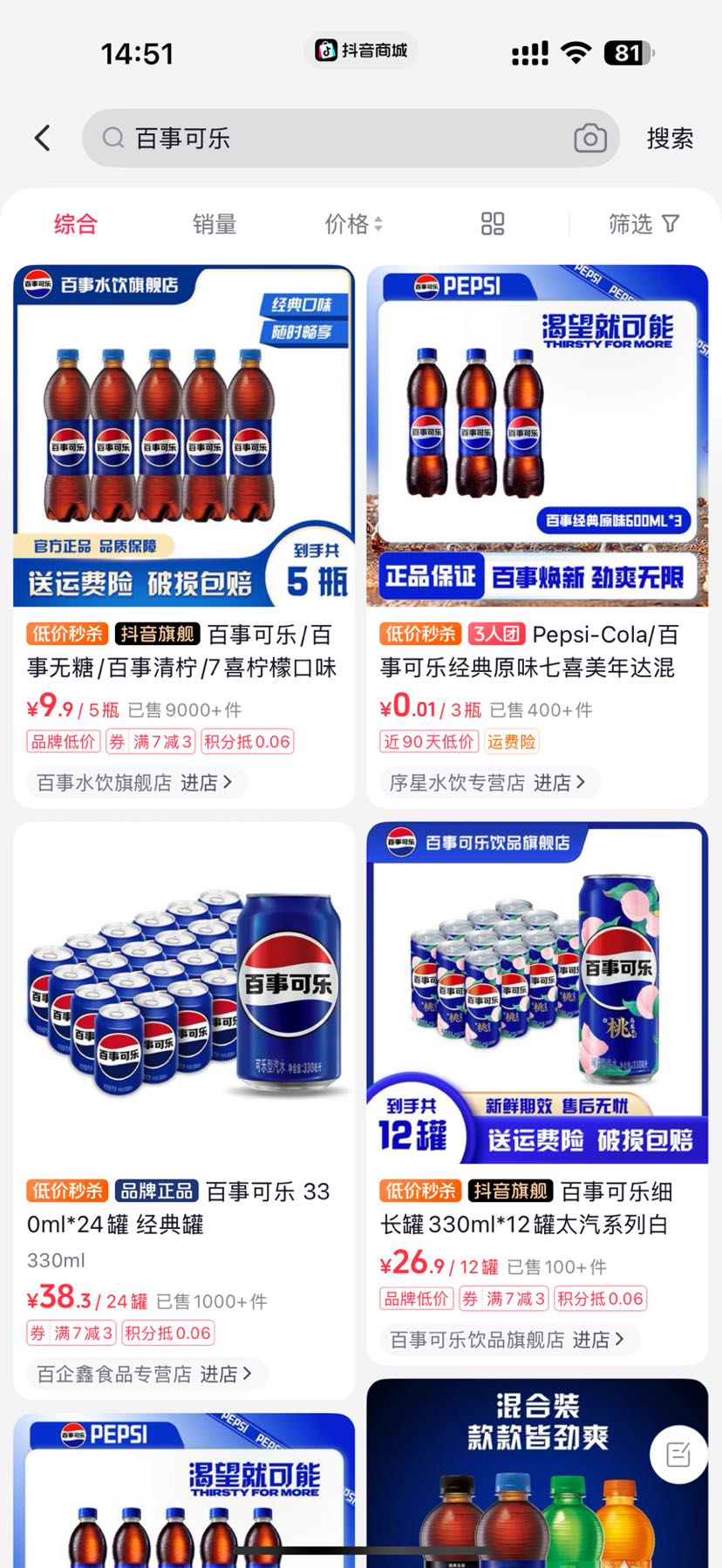Open the ¥0.01 three-bottle Pepsi-Cola product
Screen dimensions: 722x1568
click(536, 436)
